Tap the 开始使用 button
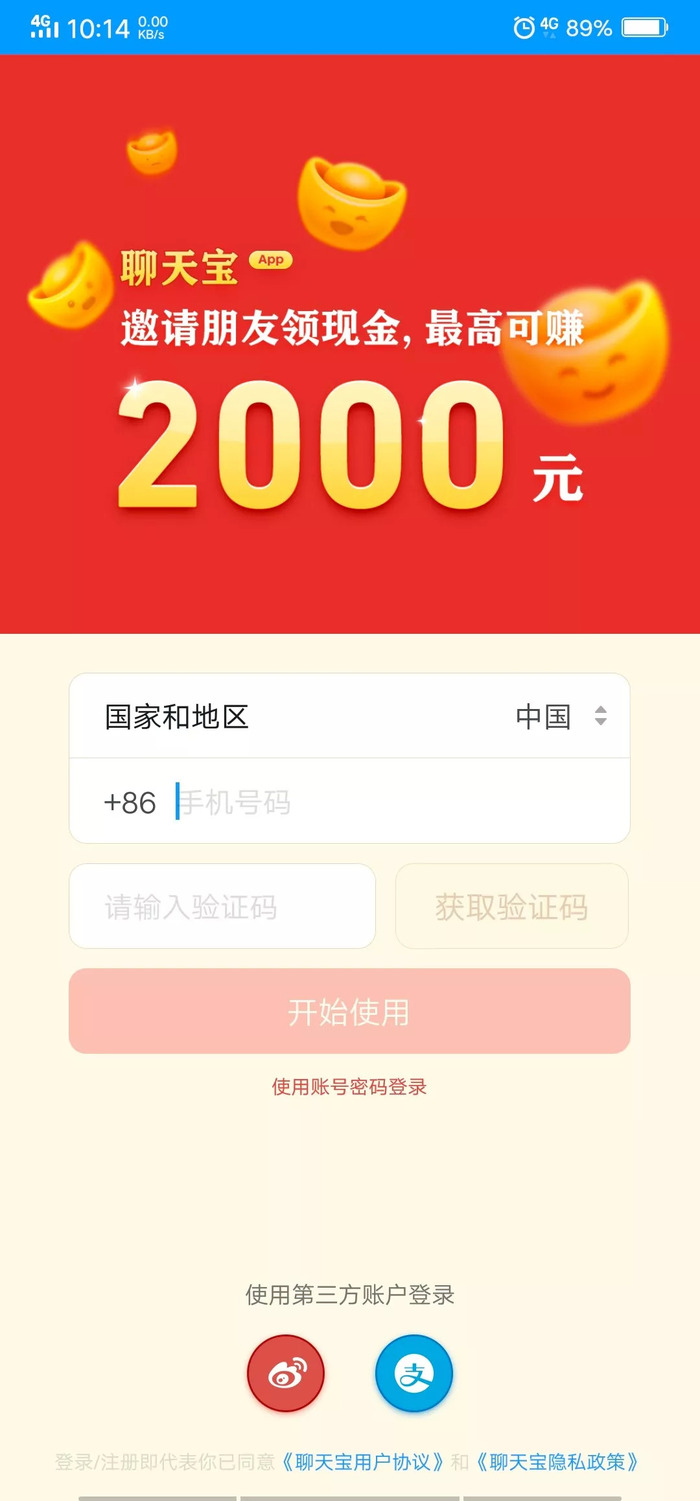700x1501 pixels. tap(349, 1011)
